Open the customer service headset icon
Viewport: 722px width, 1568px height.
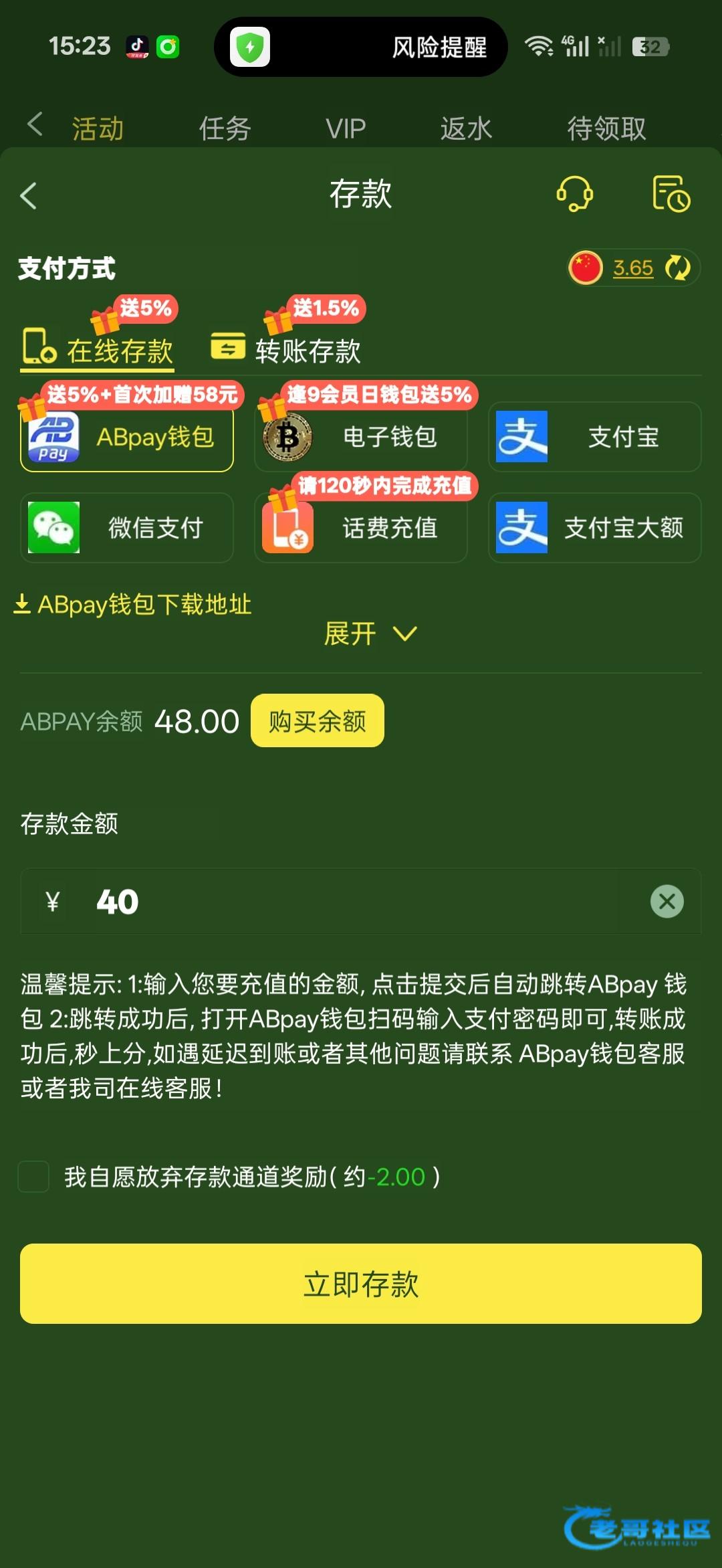tap(575, 194)
